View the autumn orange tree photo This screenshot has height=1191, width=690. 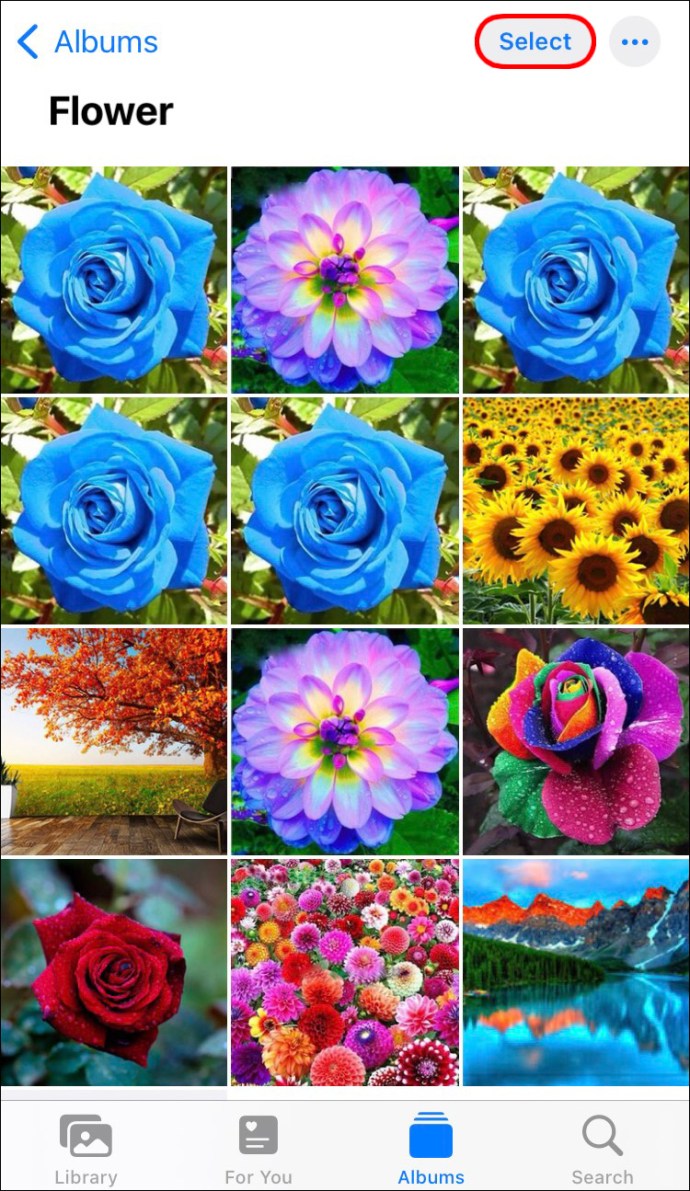point(114,741)
